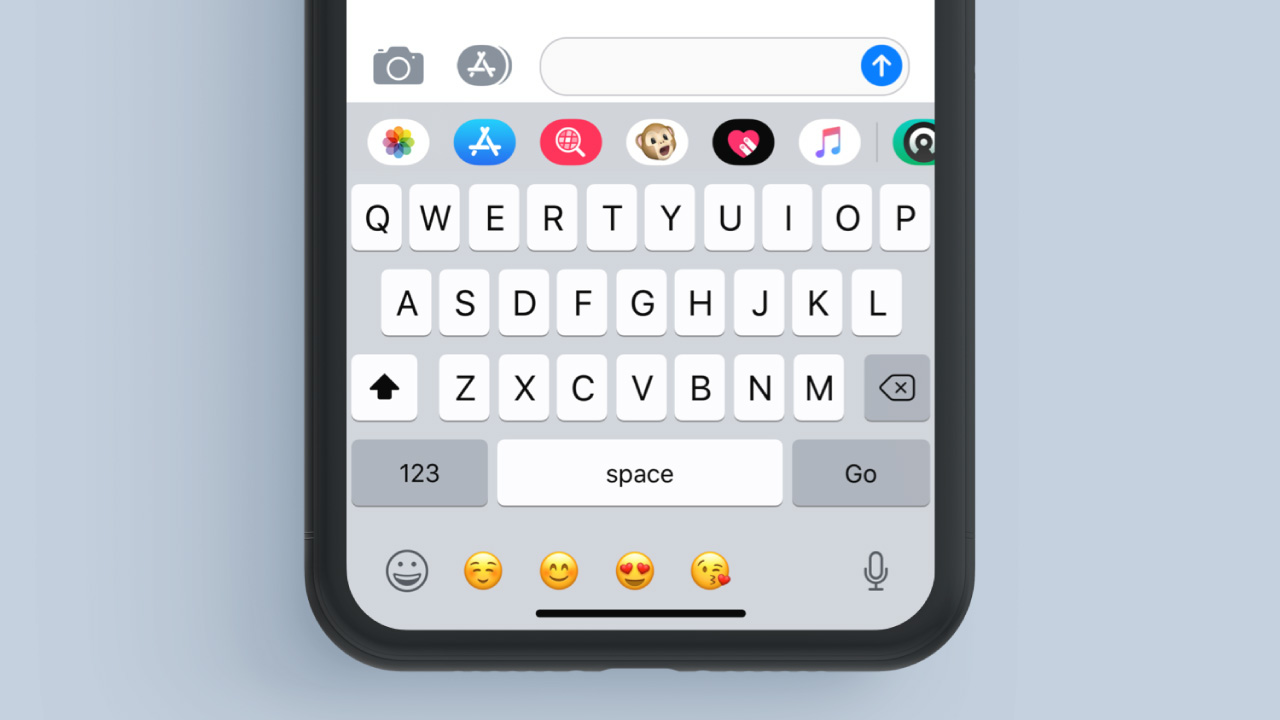Tap the backspace key
1280x720 pixels.
click(897, 388)
